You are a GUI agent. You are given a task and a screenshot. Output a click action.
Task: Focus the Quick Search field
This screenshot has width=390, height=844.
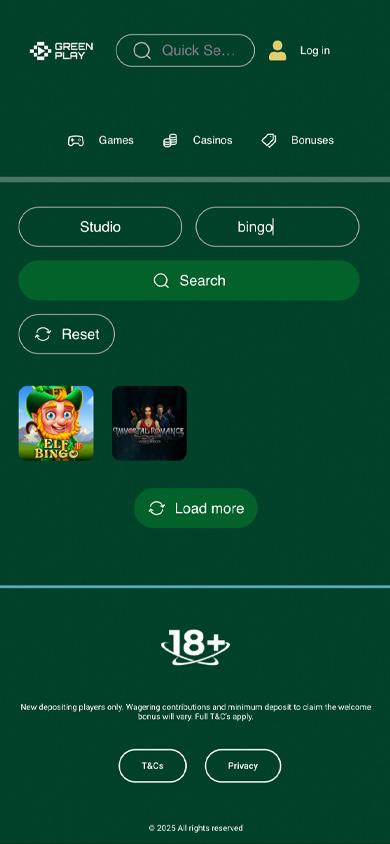185,51
